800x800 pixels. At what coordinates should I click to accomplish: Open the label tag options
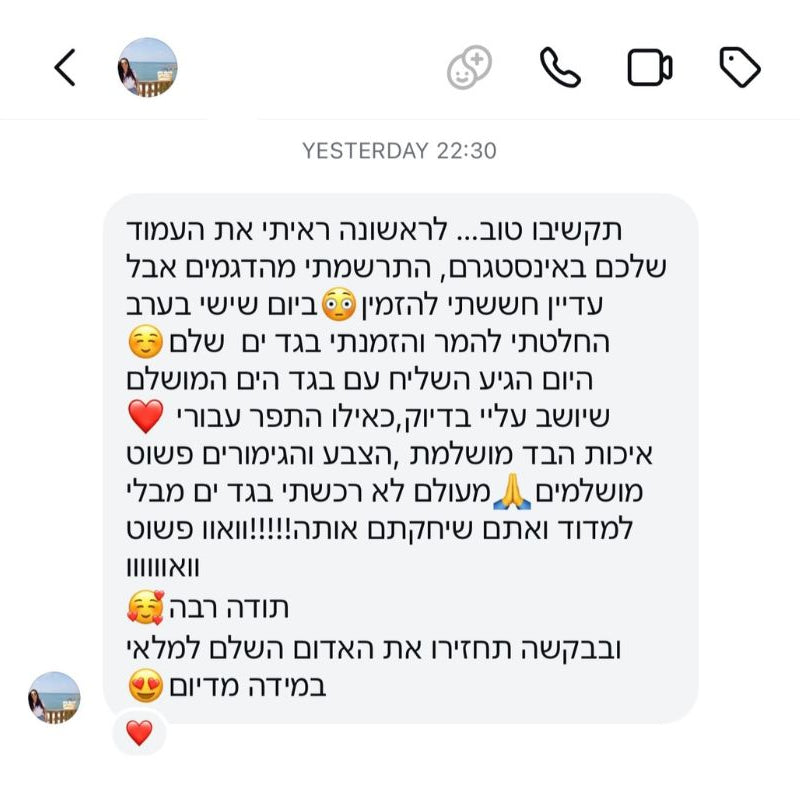click(740, 68)
